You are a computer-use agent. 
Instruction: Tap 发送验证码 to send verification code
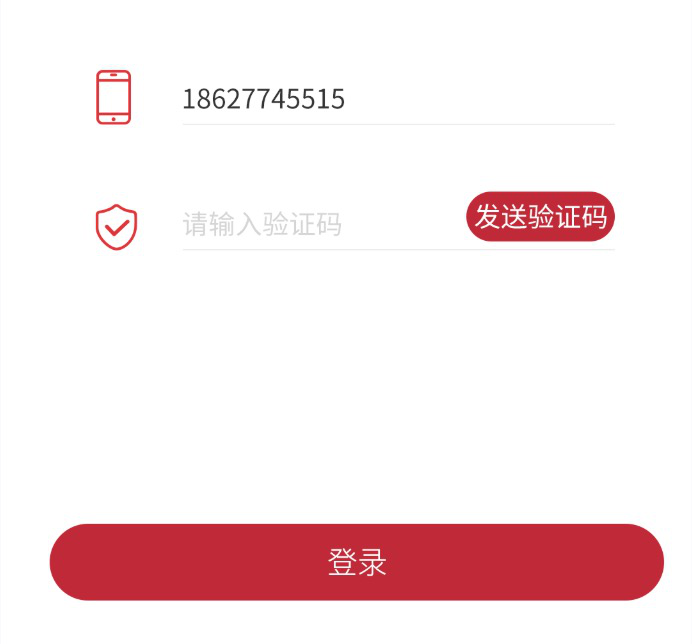click(540, 217)
